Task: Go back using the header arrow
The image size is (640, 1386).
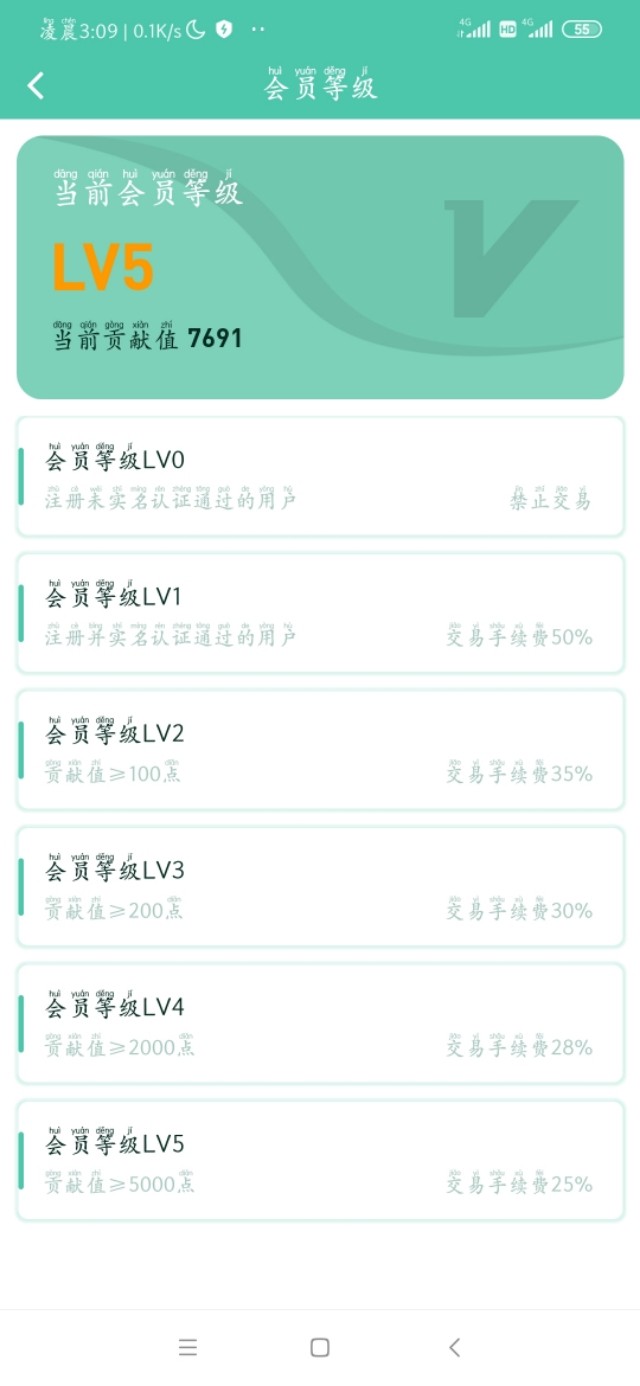Action: 36,86
